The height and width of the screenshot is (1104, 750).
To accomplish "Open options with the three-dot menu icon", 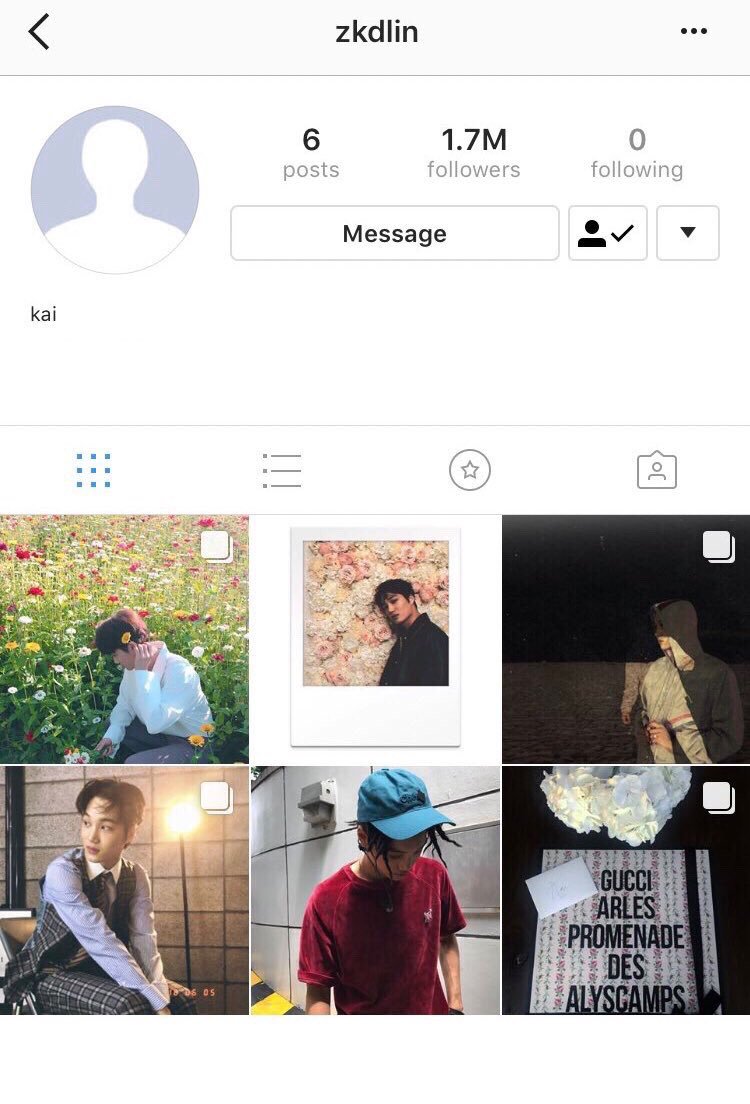I will [x=693, y=30].
